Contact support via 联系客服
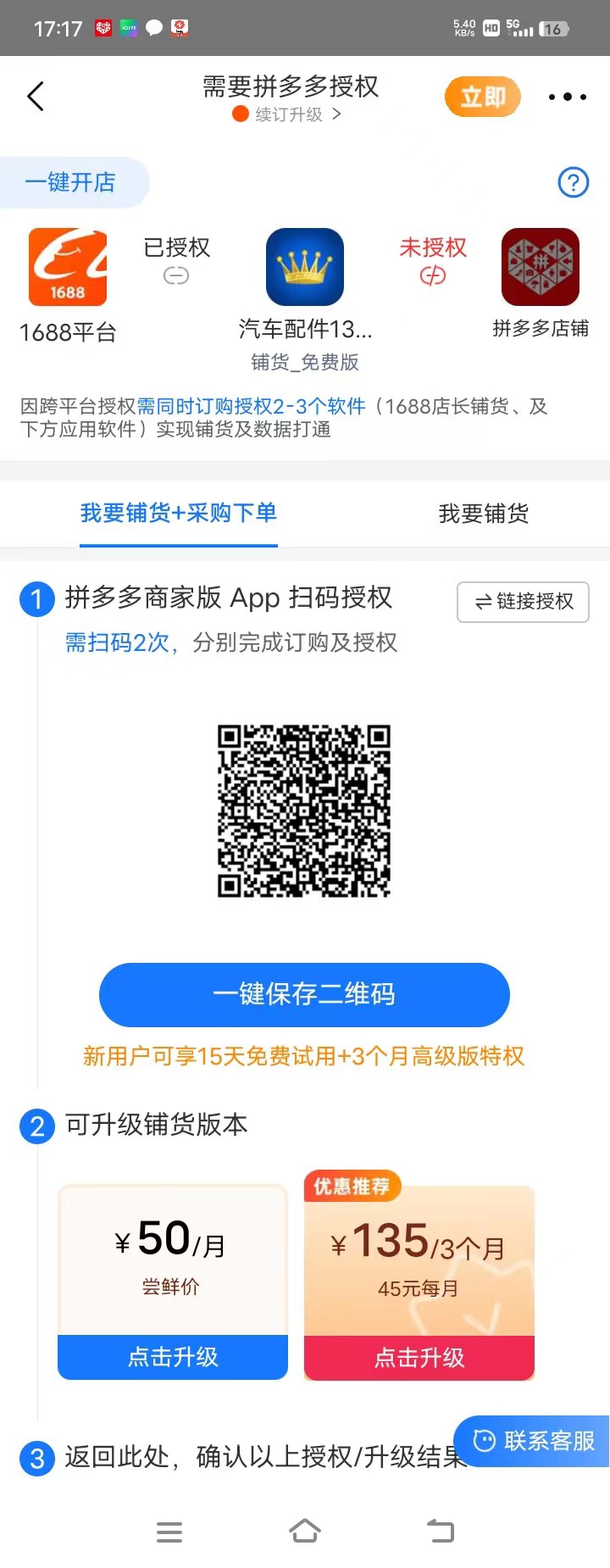Screen dimensions: 610x1568 (534, 1441)
